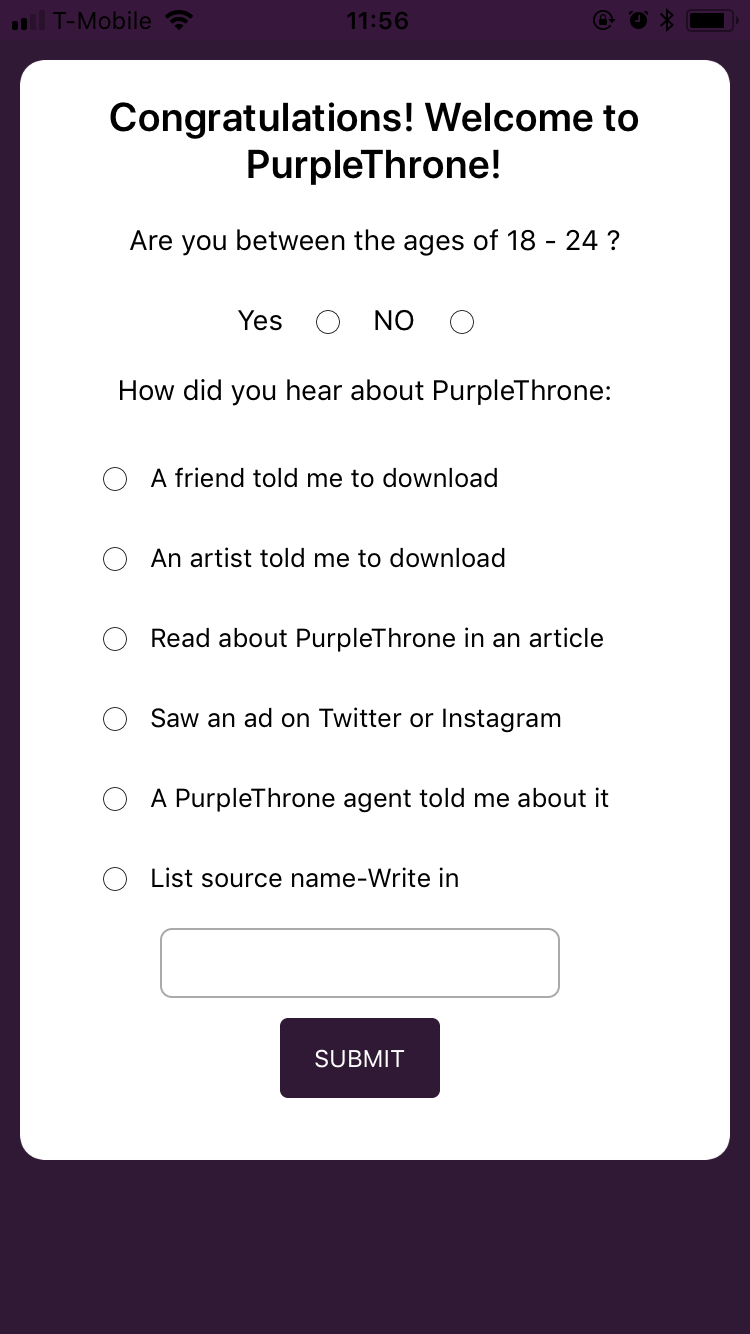Pick 'Read about PurpleThrone in an article'
Screen dimensions: 750x1334
[x=115, y=639]
